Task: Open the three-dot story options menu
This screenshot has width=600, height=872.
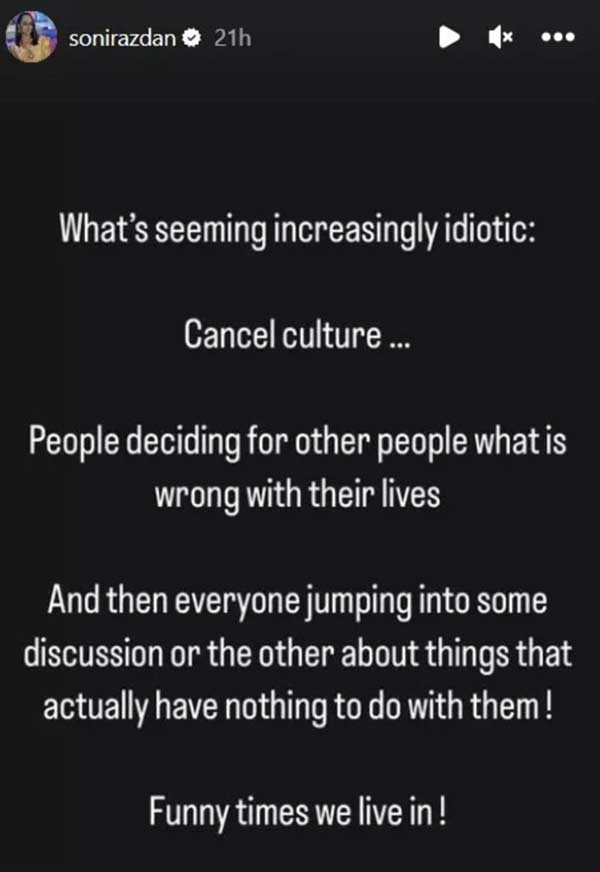Action: 557,38
